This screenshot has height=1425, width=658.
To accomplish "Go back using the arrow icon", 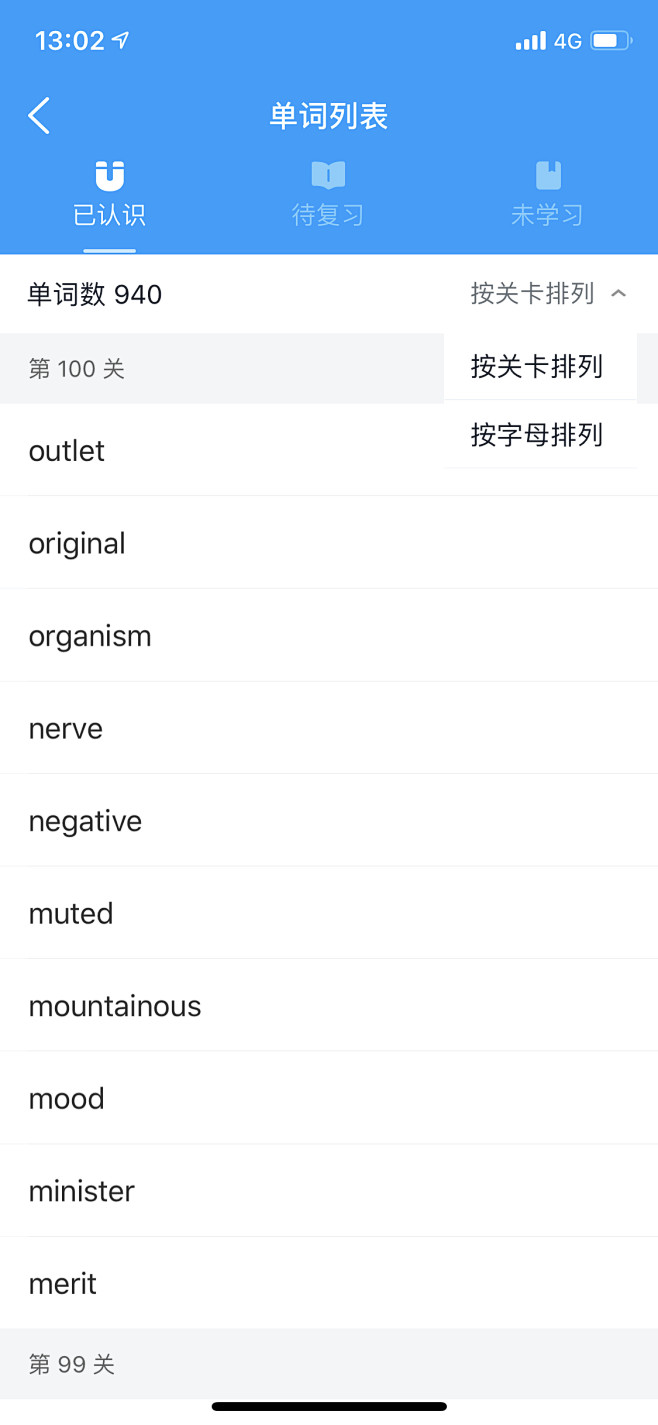I will click(39, 116).
